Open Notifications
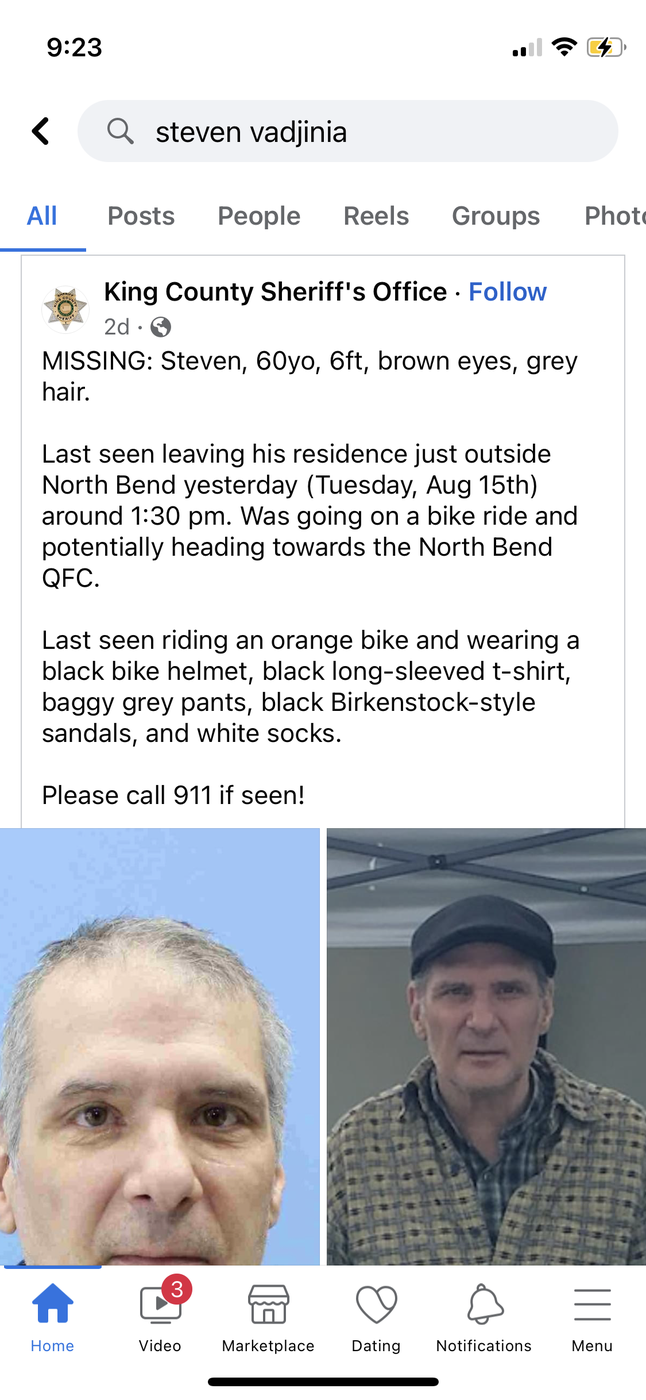The width and height of the screenshot is (646, 1400). 484,1320
